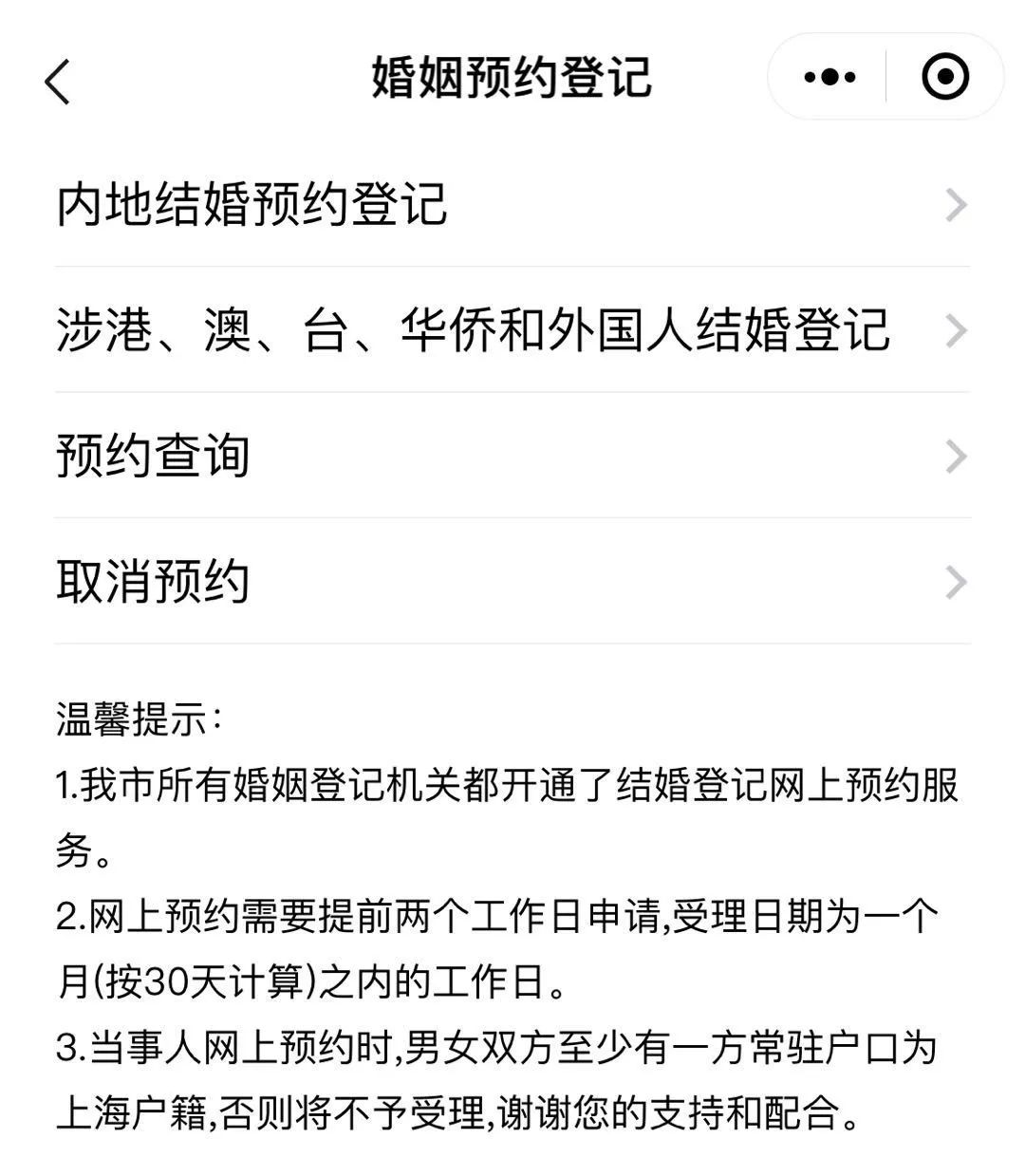Select 预约查询 to check appointments
The width and height of the screenshot is (1025, 1176).
pos(154,457)
